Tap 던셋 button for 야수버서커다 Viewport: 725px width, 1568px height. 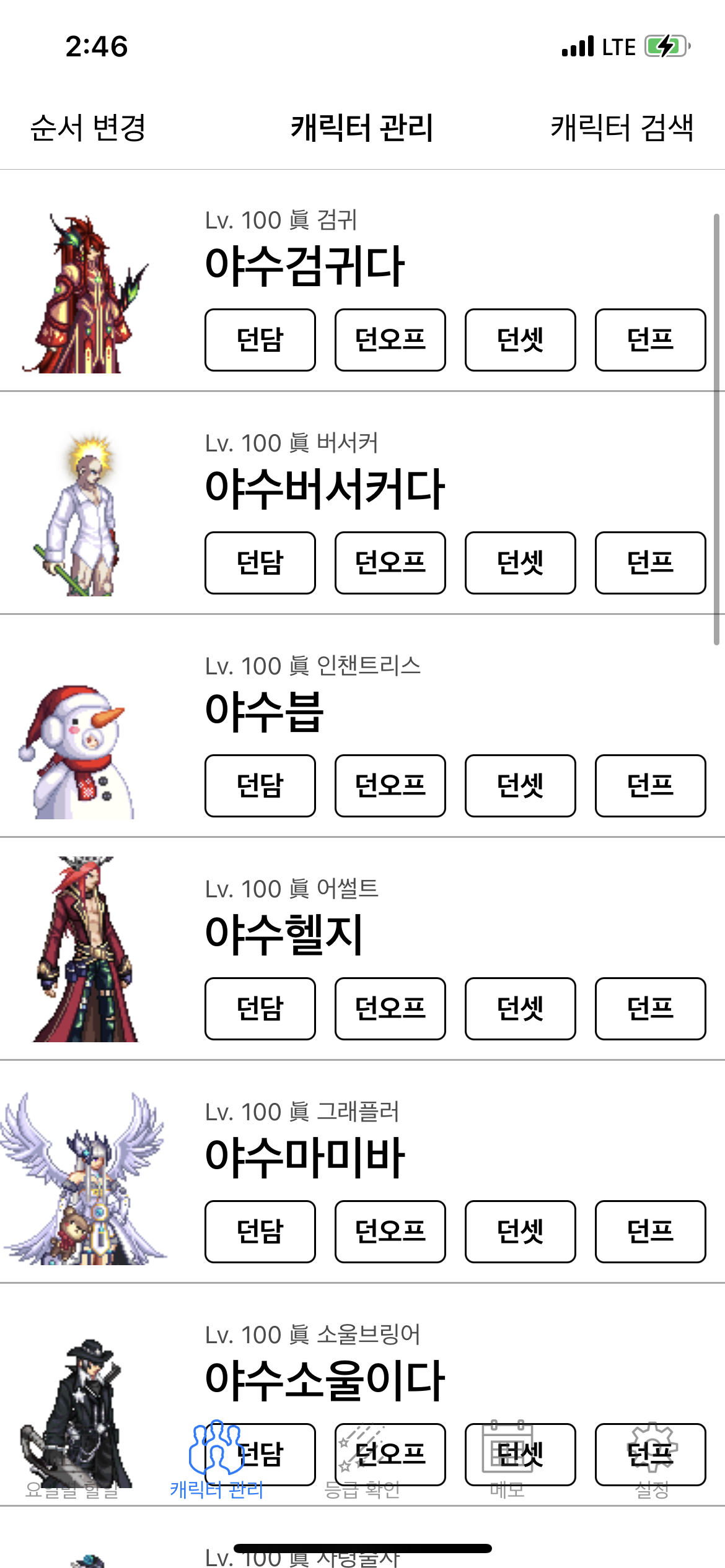coord(521,563)
